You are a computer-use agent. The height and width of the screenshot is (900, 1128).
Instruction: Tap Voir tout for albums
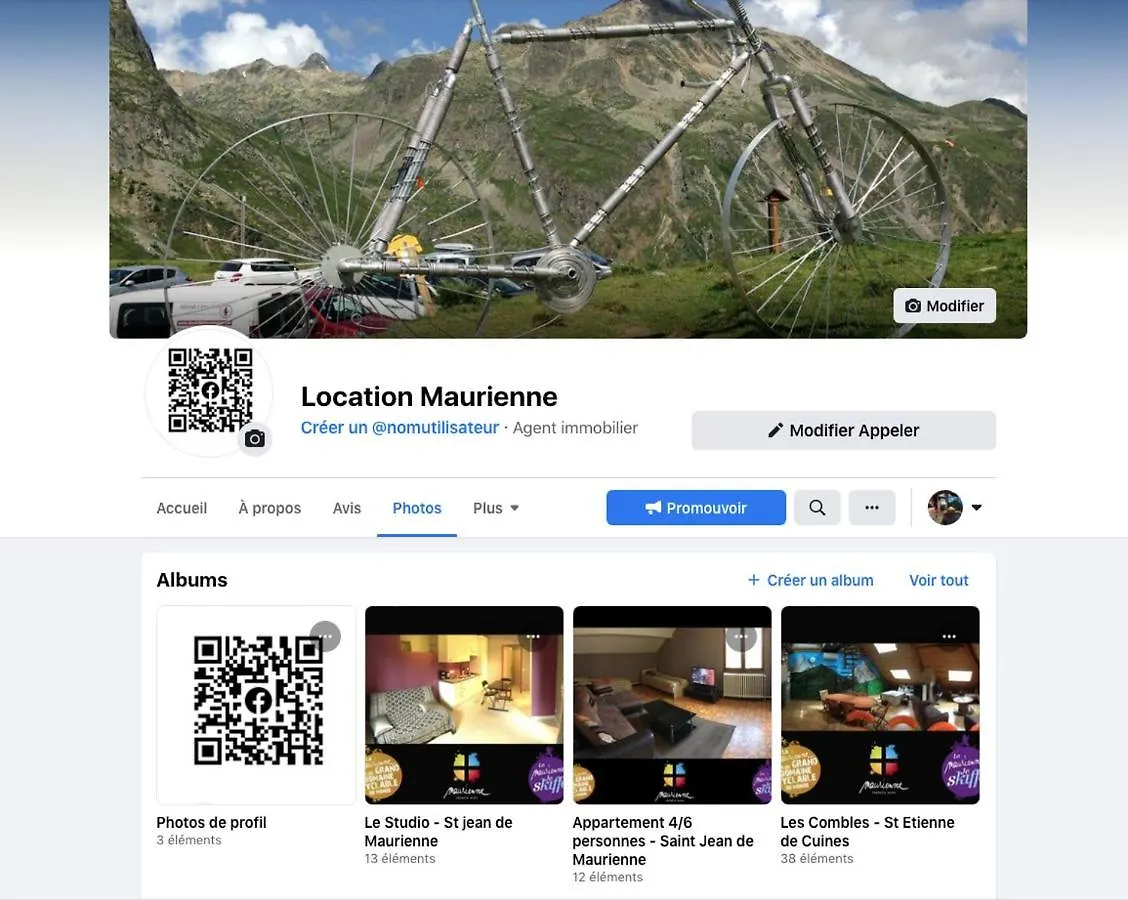[x=938, y=580]
